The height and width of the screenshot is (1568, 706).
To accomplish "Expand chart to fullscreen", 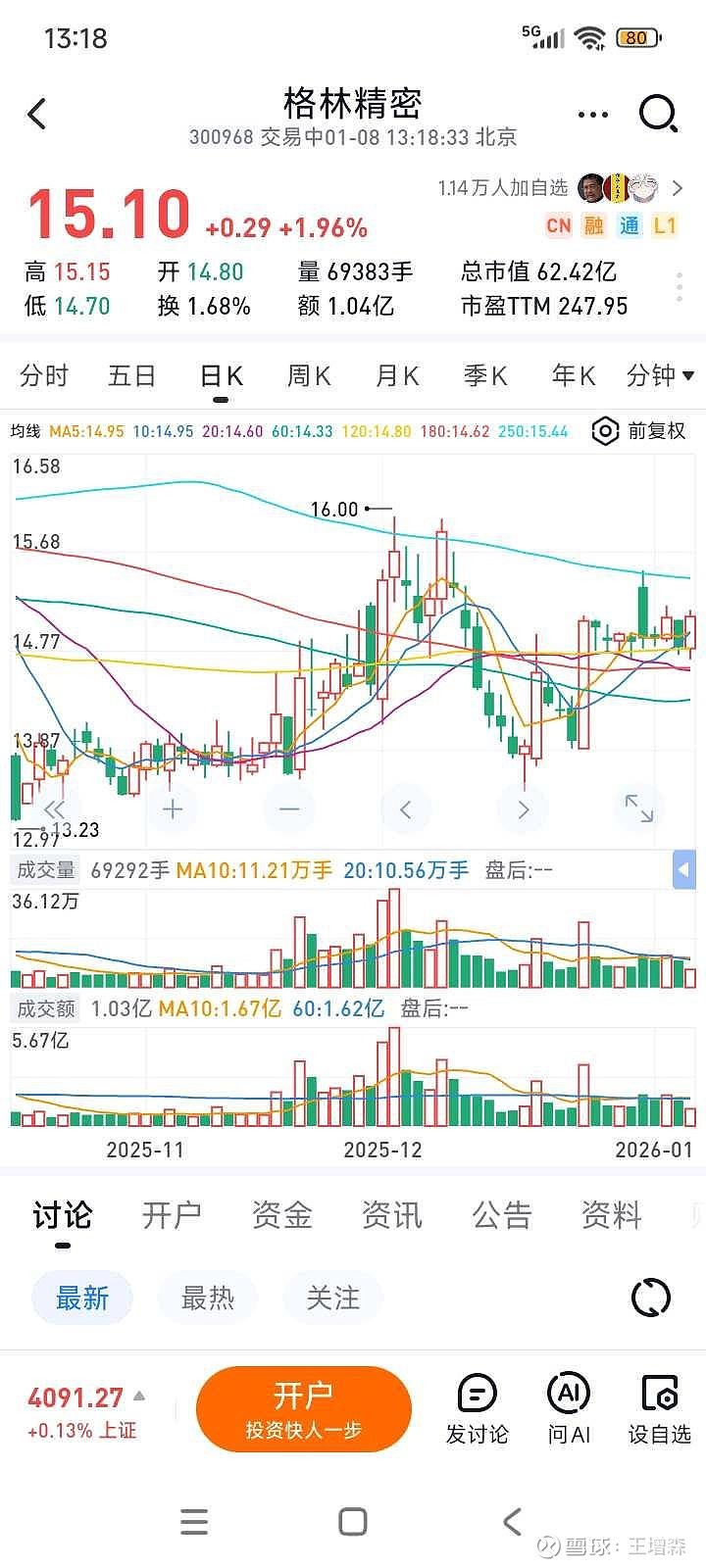I will click(639, 808).
